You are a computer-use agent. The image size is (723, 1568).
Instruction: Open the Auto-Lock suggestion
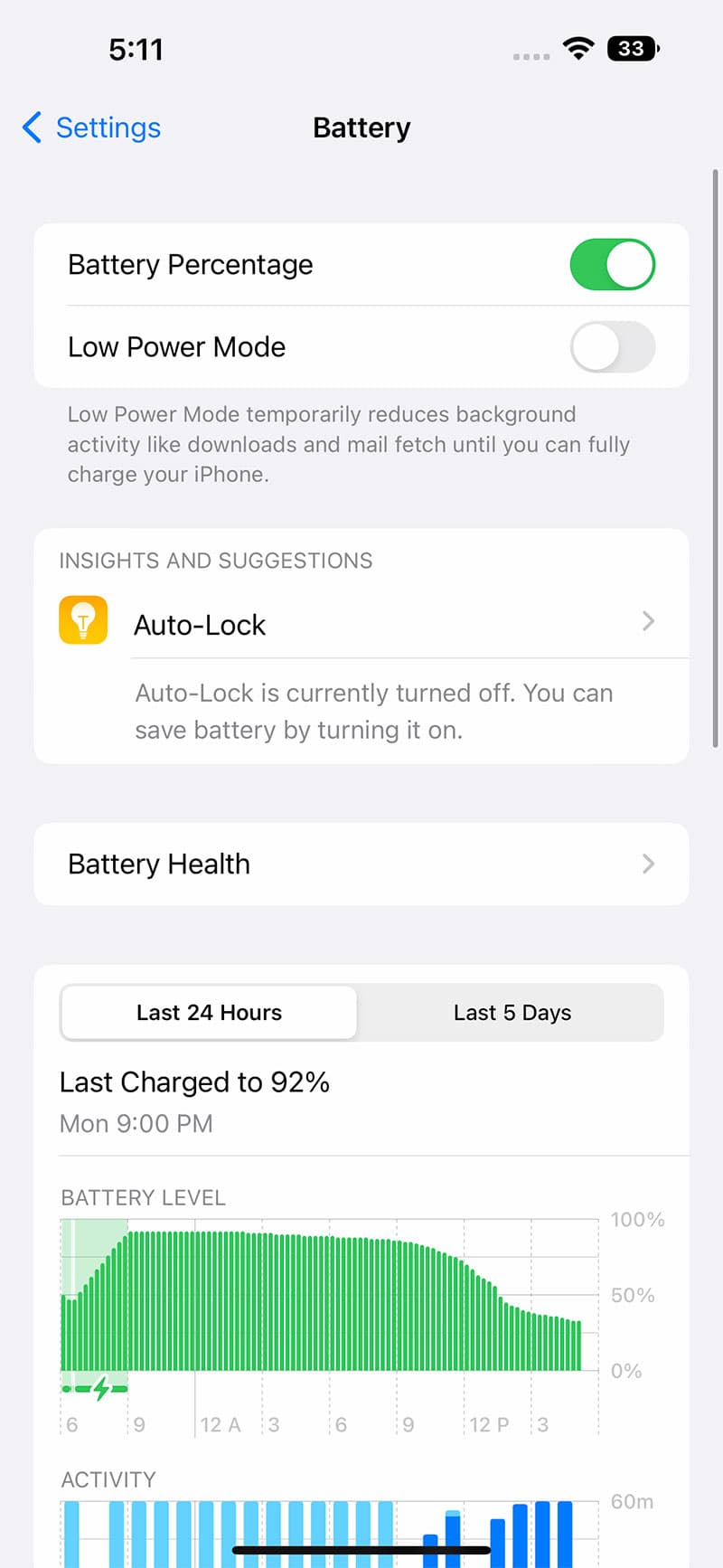pos(361,624)
